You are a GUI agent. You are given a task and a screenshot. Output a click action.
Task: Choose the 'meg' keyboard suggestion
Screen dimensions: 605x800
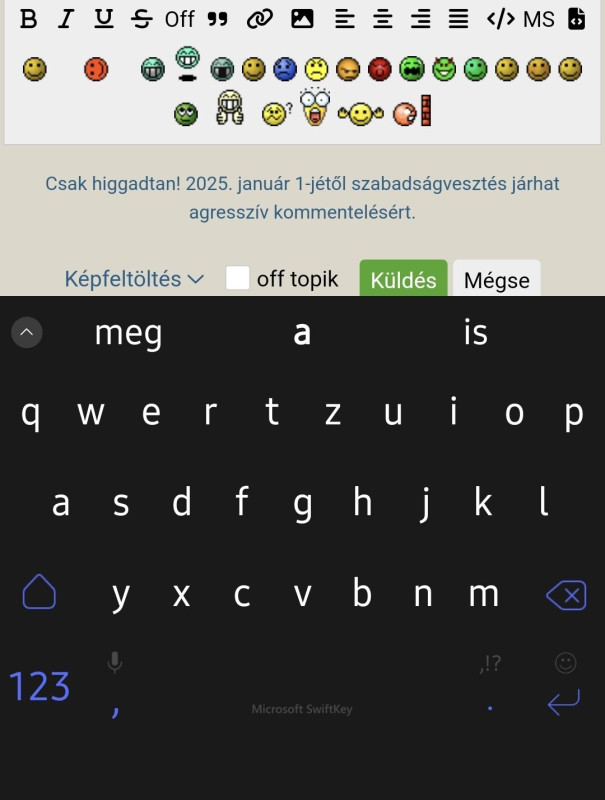(128, 333)
